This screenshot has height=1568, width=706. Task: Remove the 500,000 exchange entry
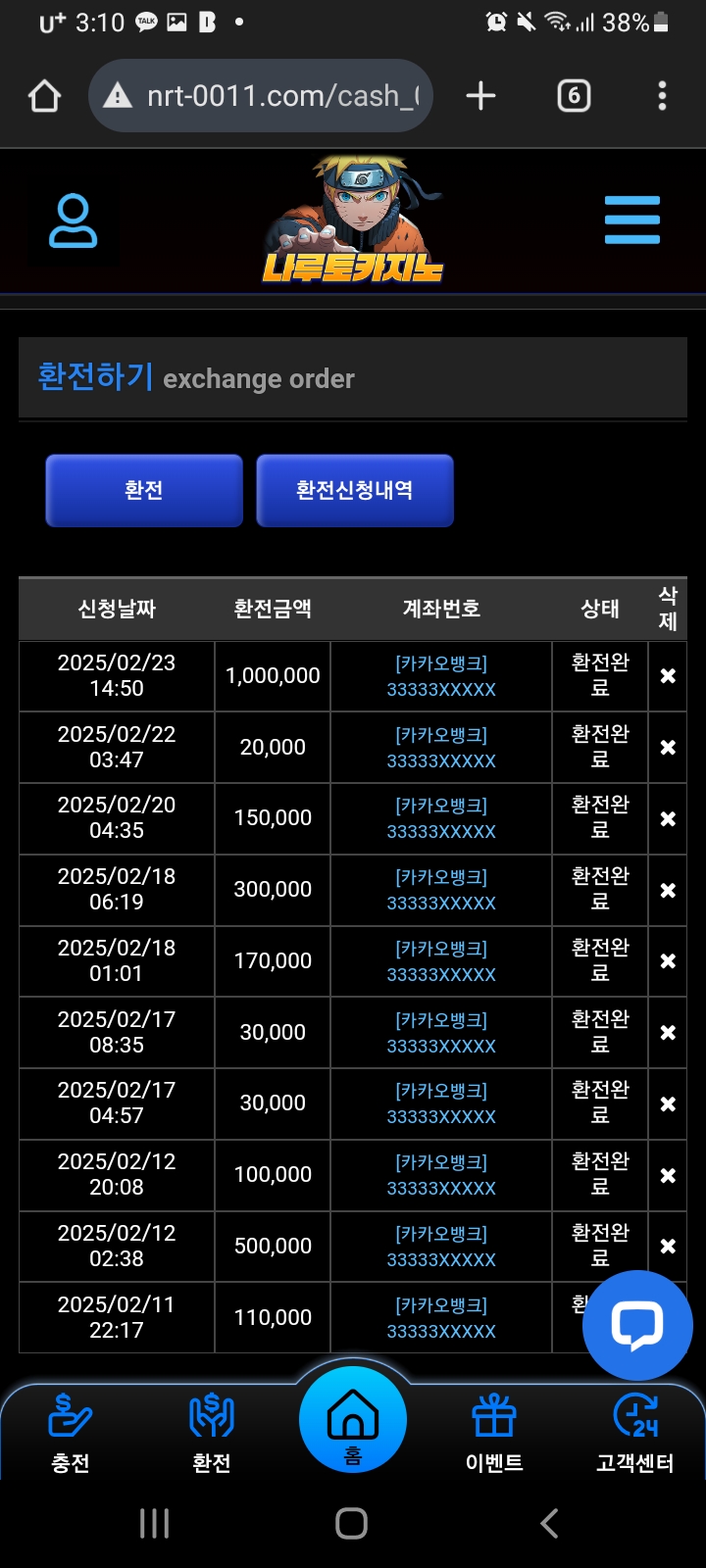pos(668,1247)
